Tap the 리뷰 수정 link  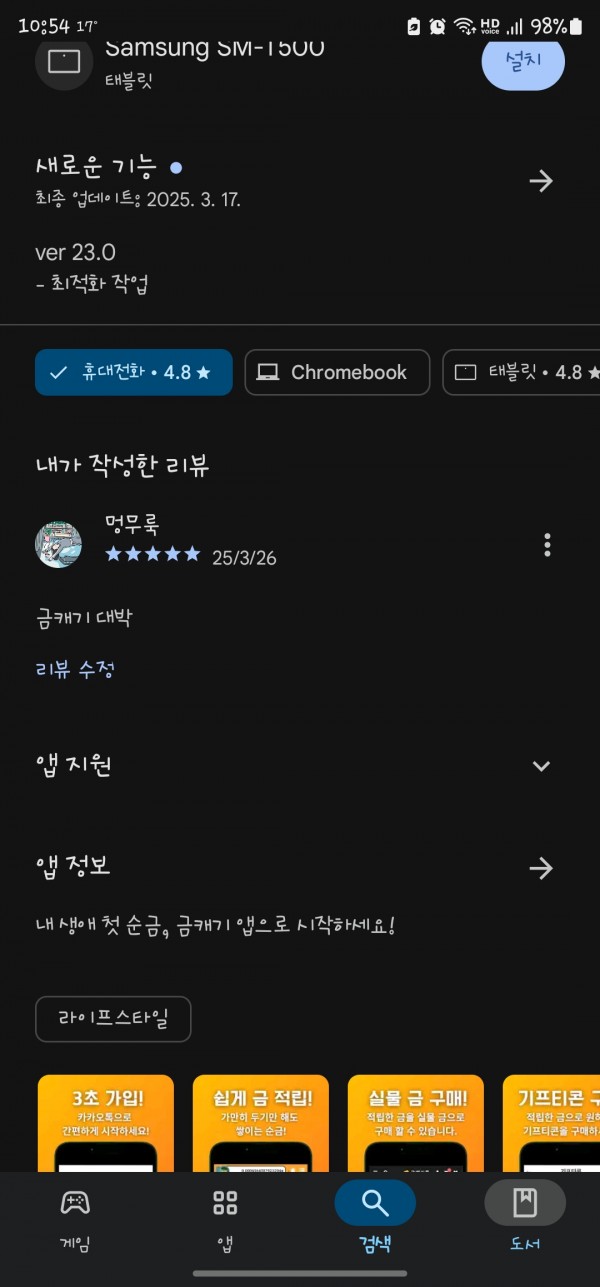tap(75, 669)
